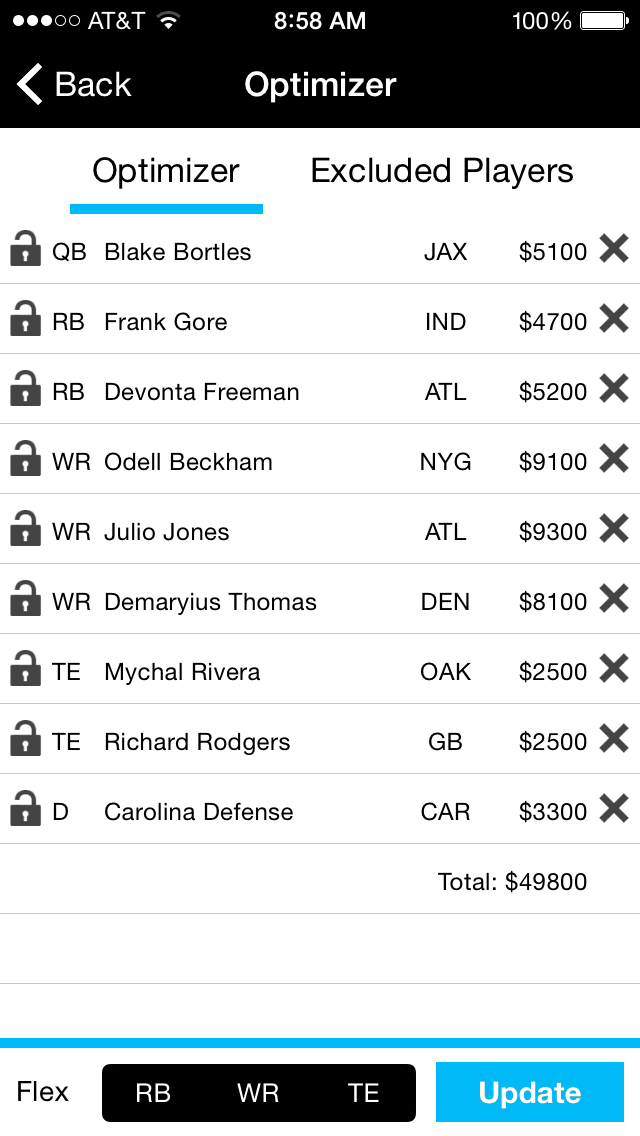
Task: Pick TE for the Flex slot
Action: (363, 1093)
